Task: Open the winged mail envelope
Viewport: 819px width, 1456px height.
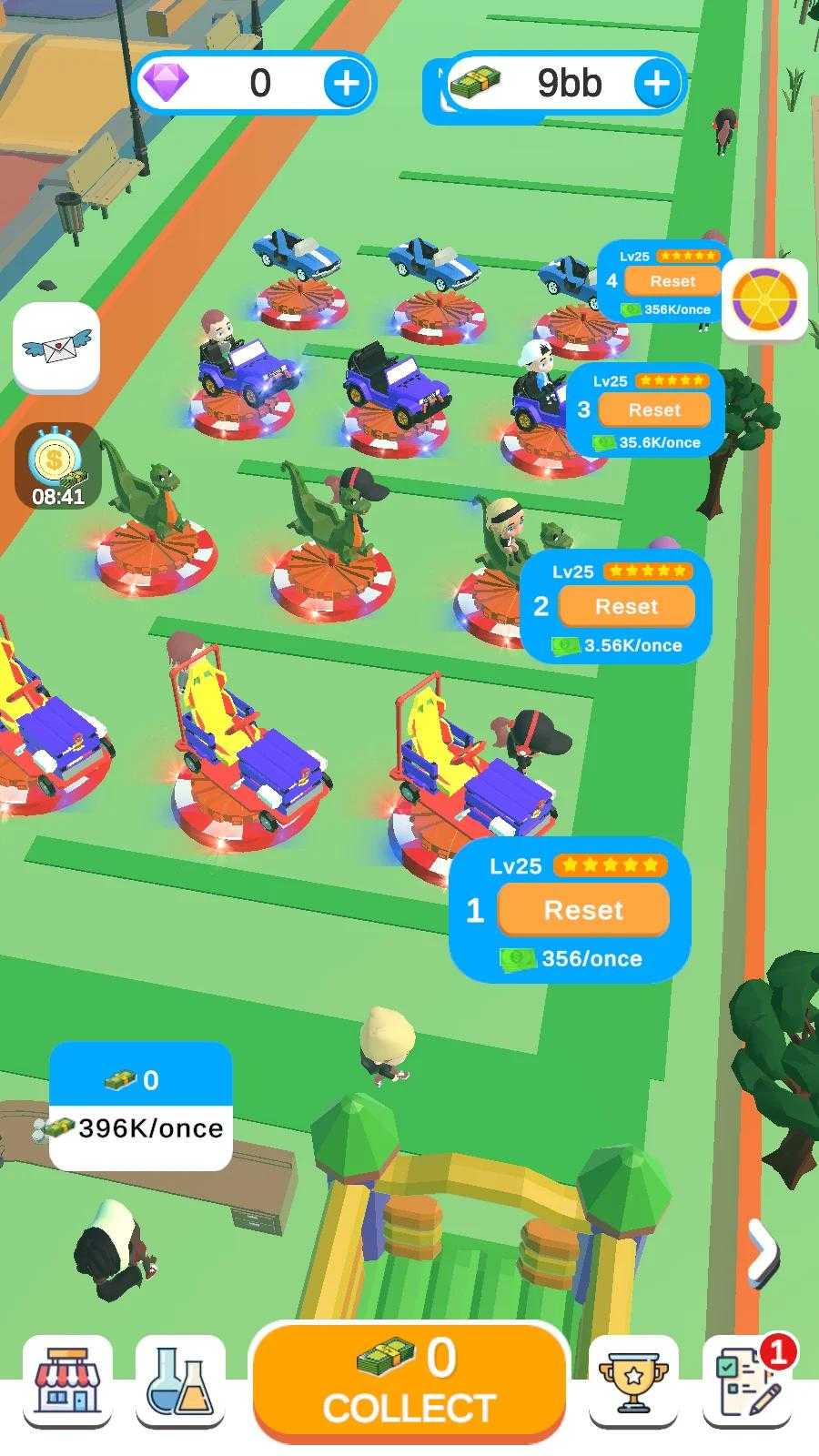Action: [56, 348]
